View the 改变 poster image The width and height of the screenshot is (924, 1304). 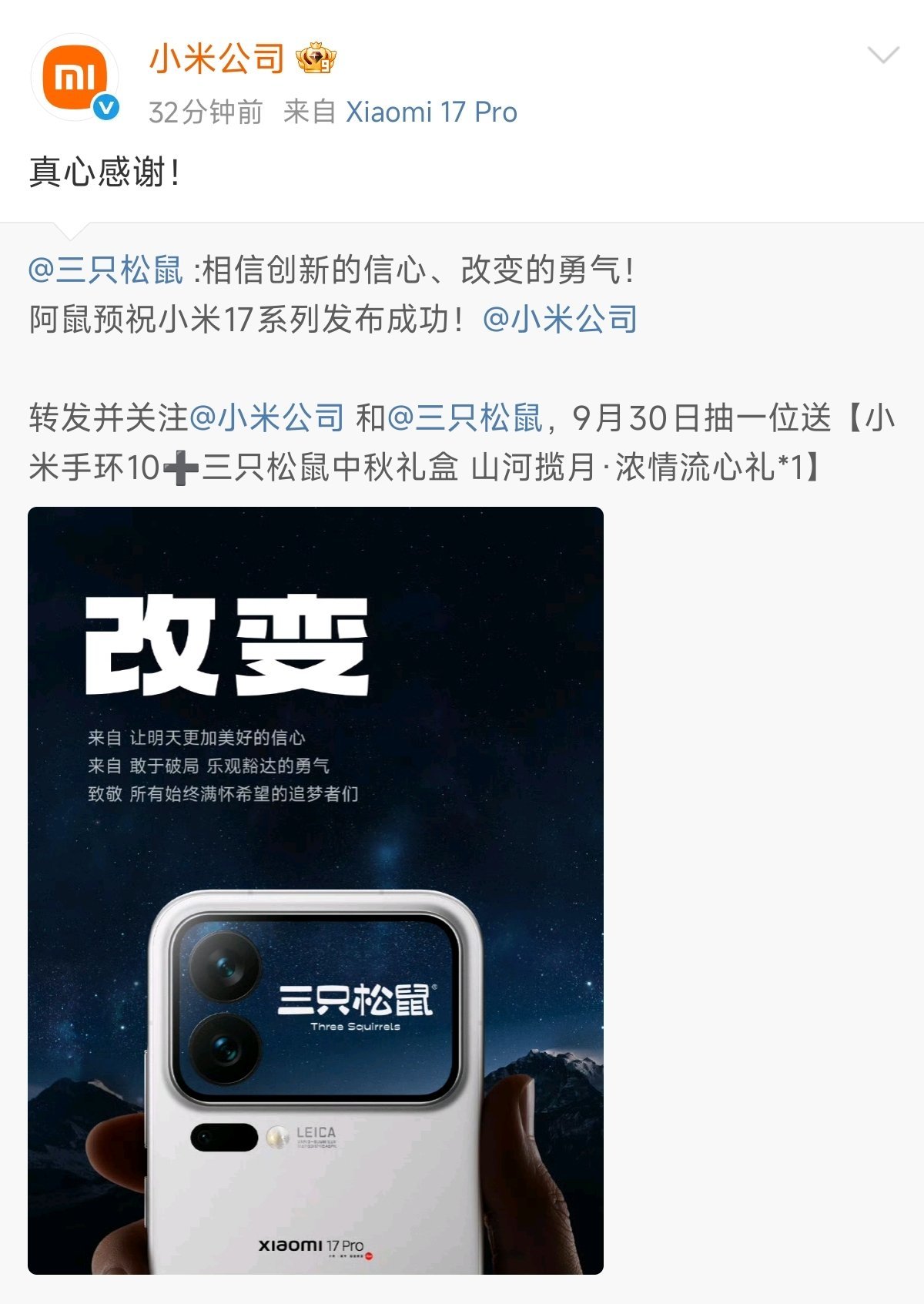[x=316, y=890]
